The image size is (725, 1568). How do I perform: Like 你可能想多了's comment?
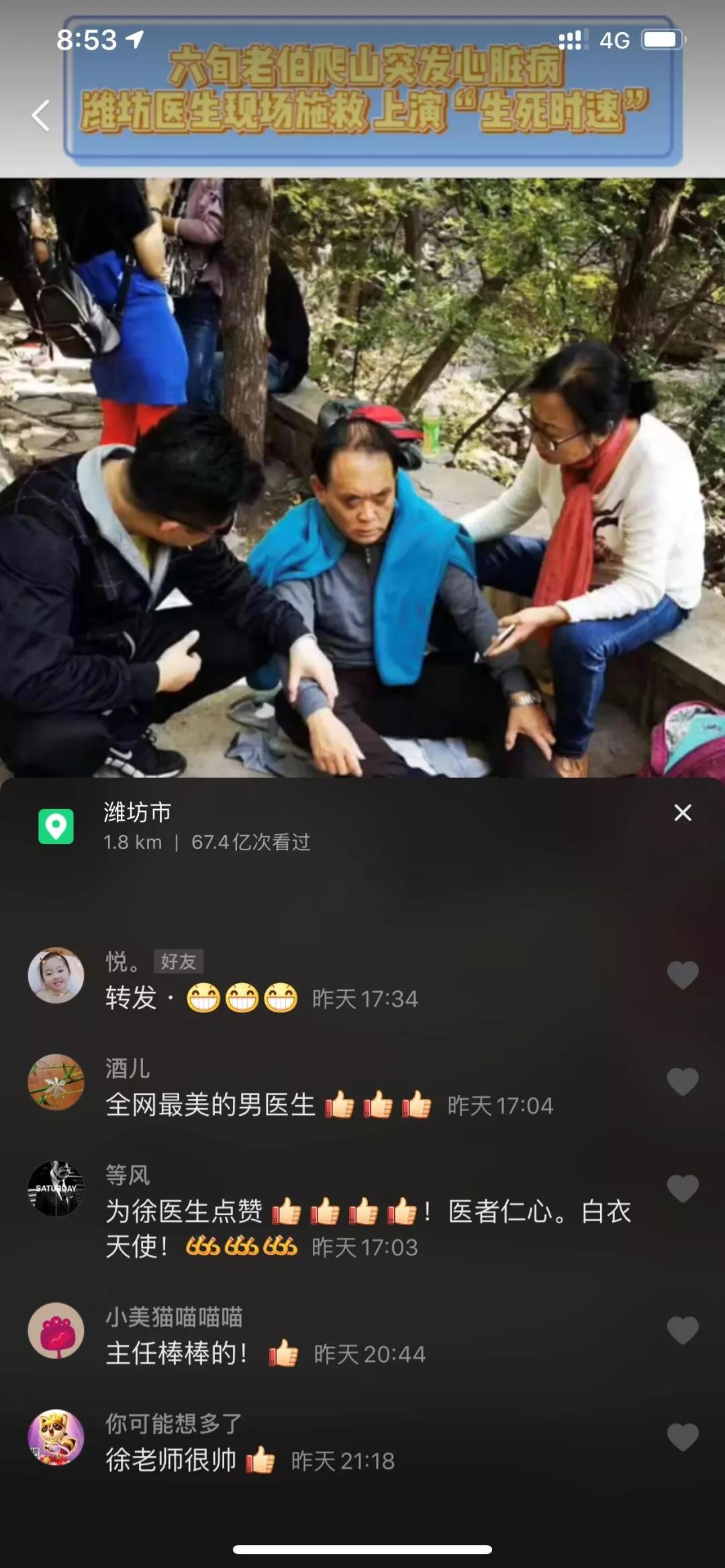(x=682, y=1437)
